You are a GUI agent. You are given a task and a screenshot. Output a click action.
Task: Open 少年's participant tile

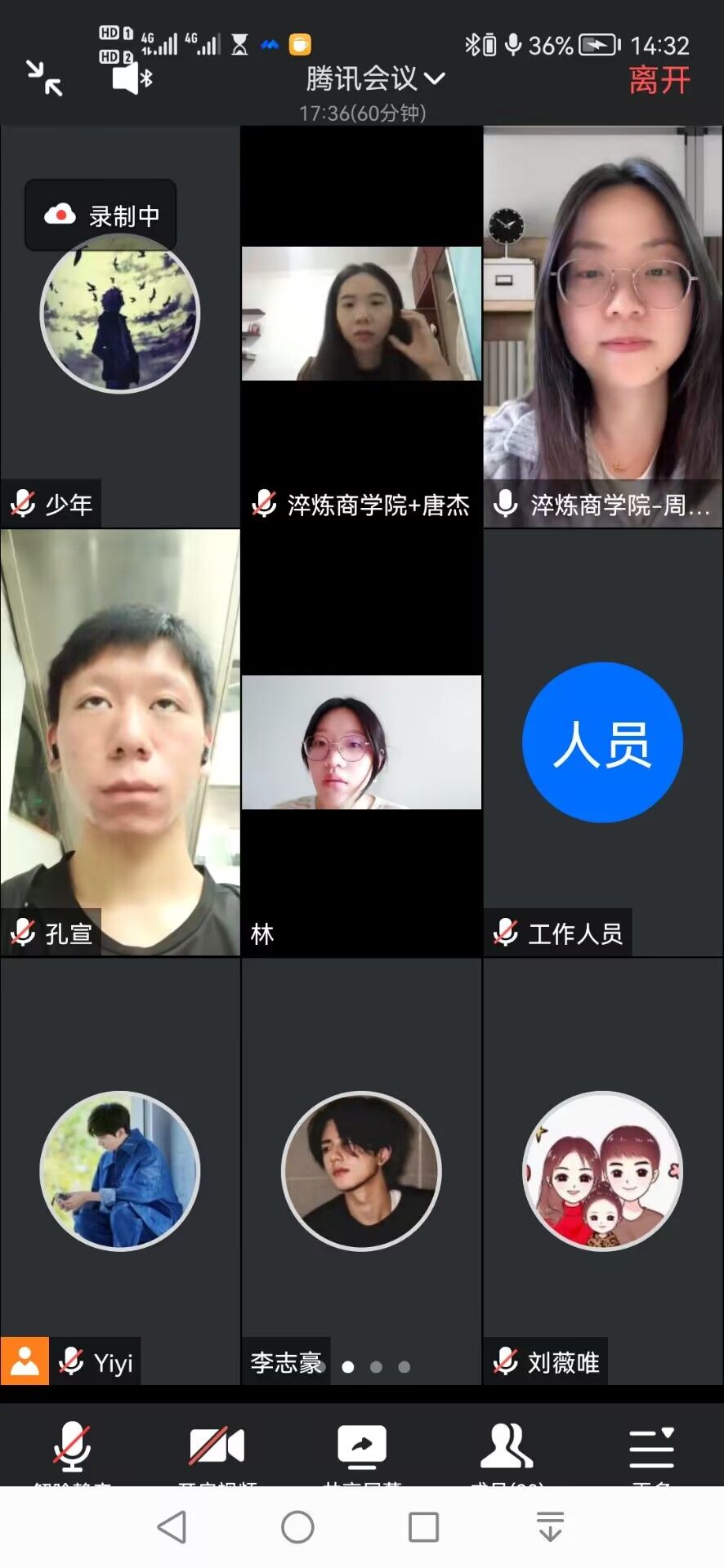(x=120, y=327)
